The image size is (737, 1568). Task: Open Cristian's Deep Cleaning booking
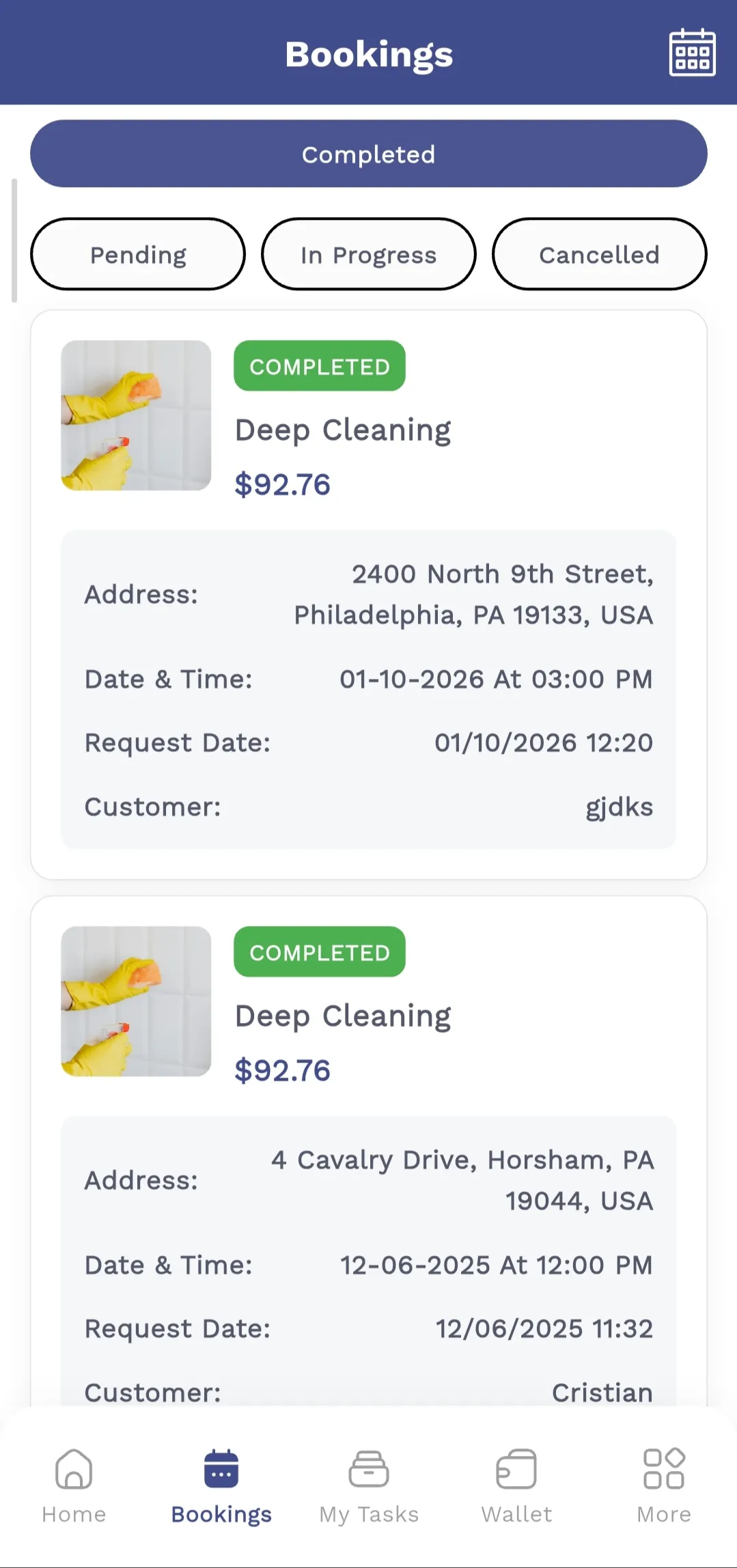[369, 1151]
